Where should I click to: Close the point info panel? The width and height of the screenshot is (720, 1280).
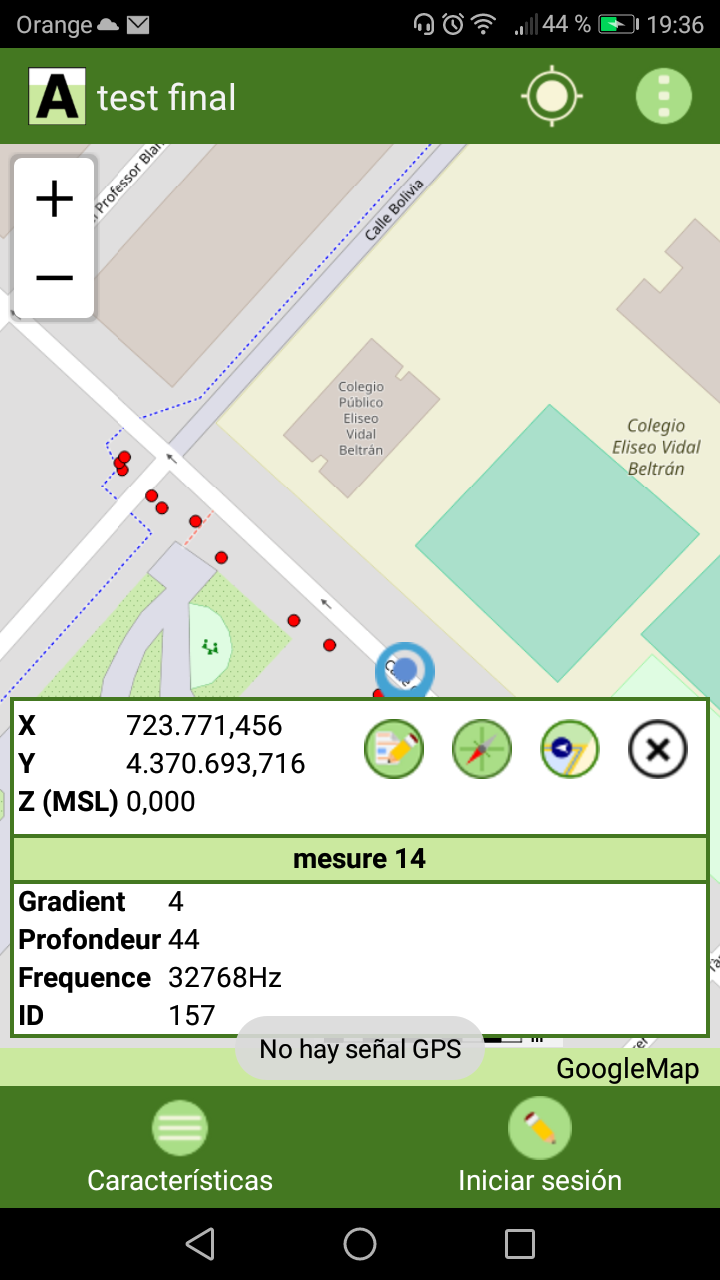click(658, 748)
